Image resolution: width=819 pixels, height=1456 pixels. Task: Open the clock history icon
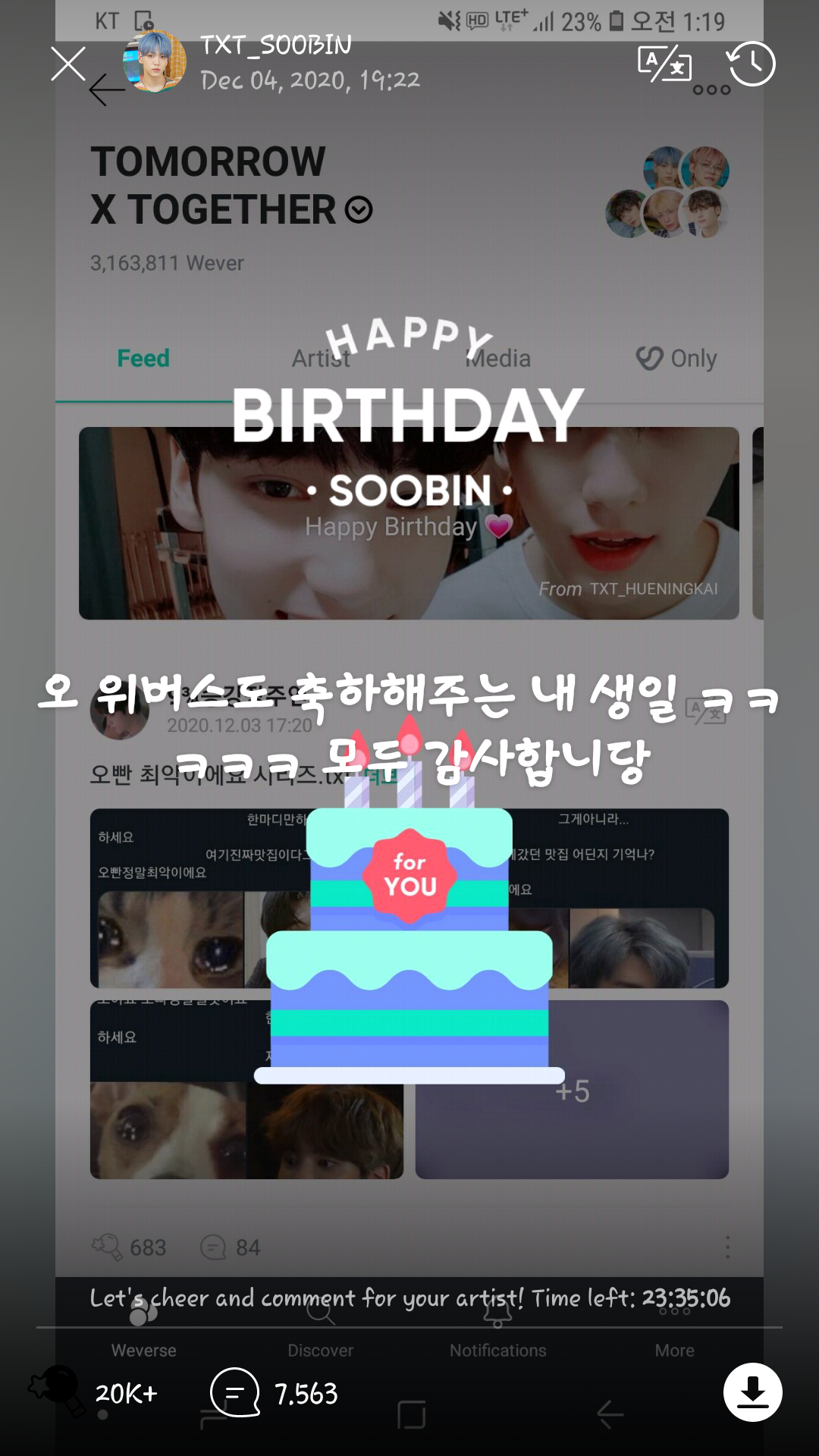click(x=752, y=64)
